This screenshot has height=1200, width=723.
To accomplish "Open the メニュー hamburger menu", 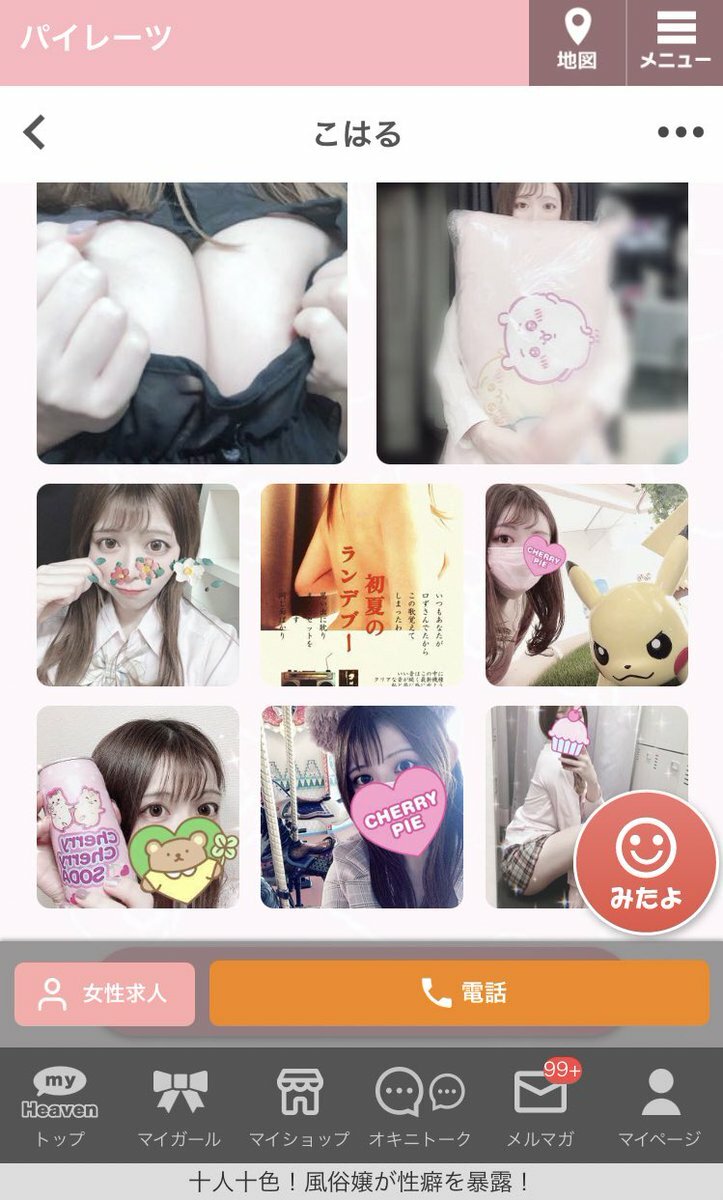I will (x=675, y=40).
